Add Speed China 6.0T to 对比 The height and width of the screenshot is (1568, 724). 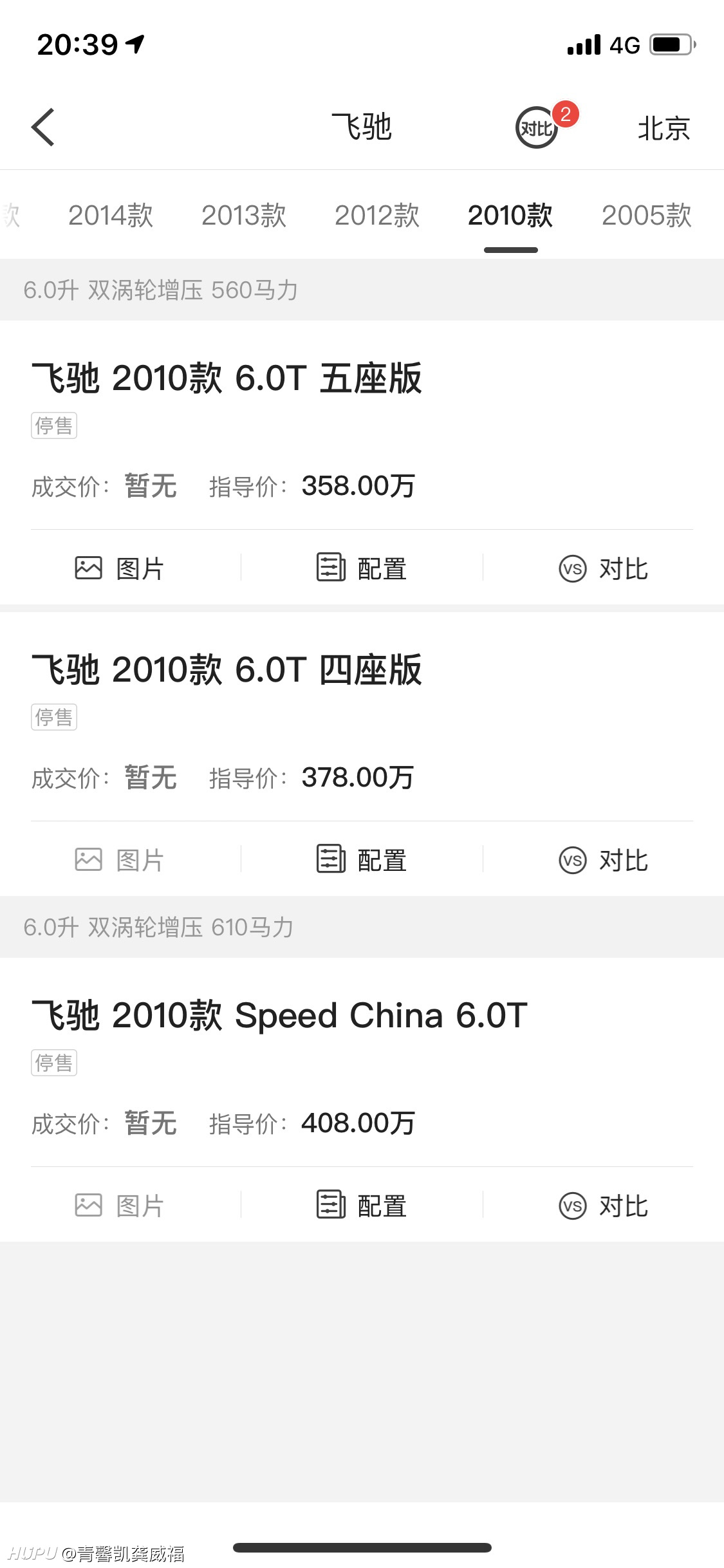click(x=604, y=1206)
